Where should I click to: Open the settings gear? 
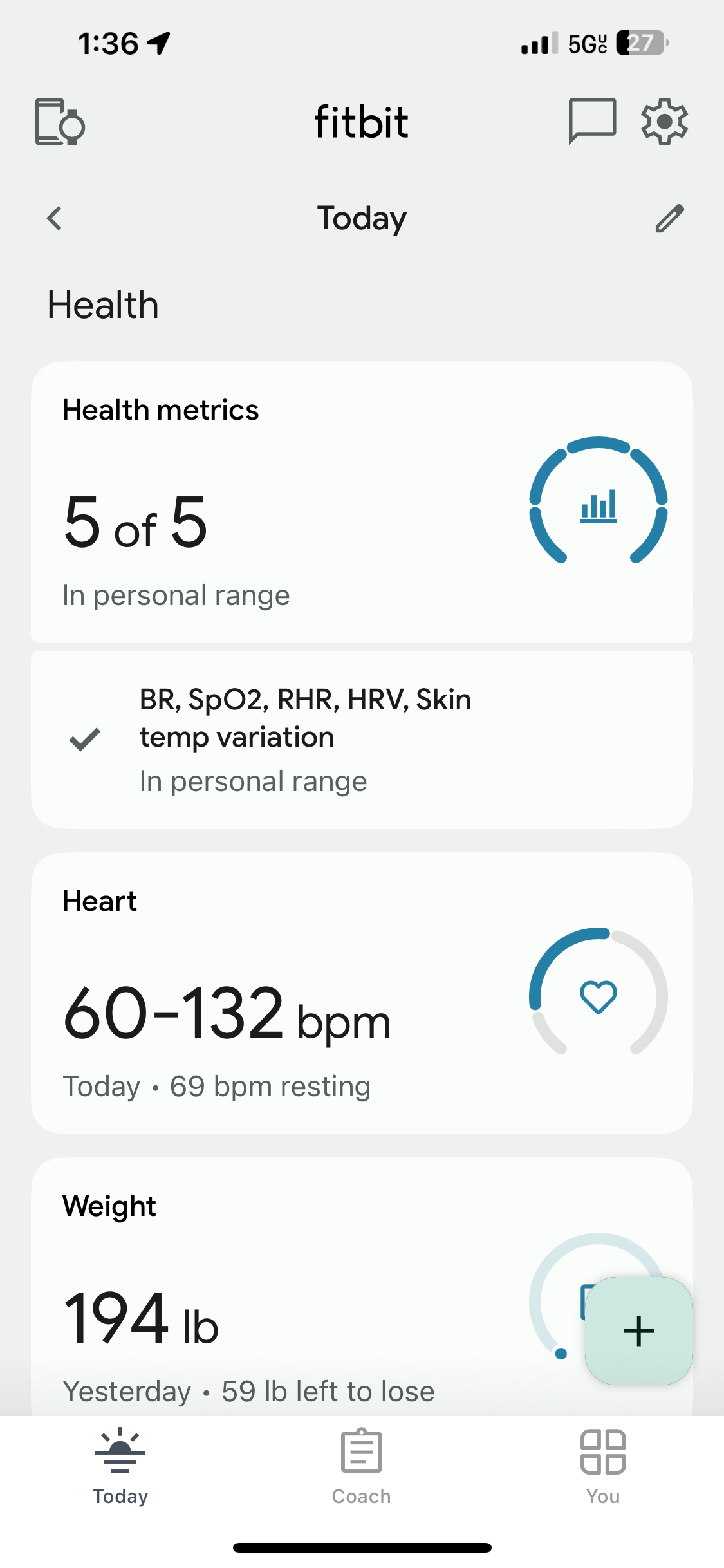[664, 121]
